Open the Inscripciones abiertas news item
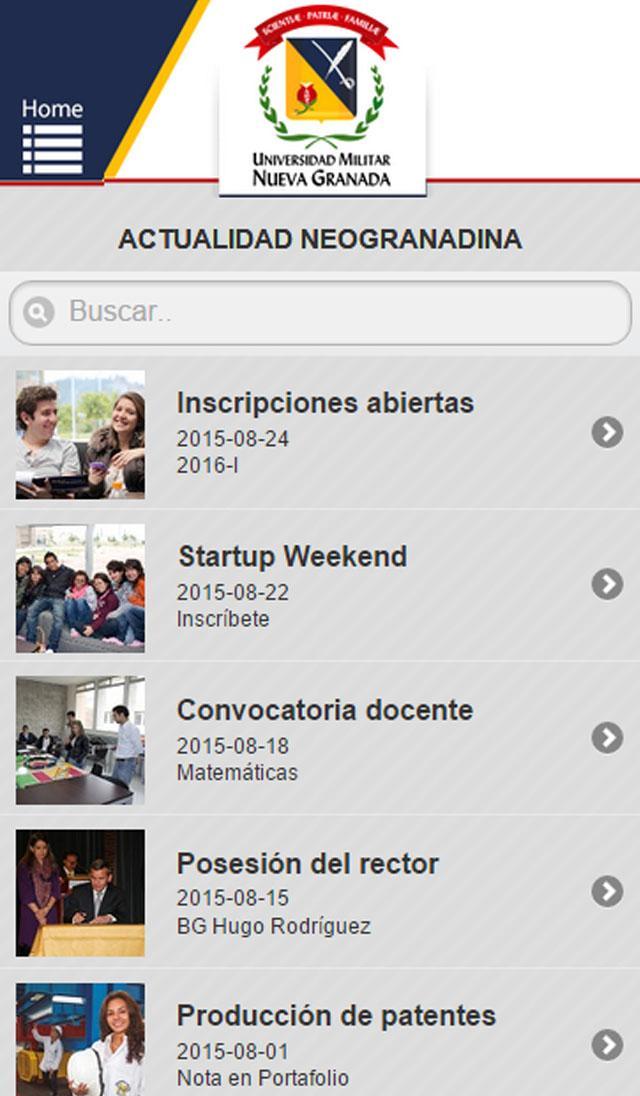Screen dimensions: 640x1096 tap(325, 432)
